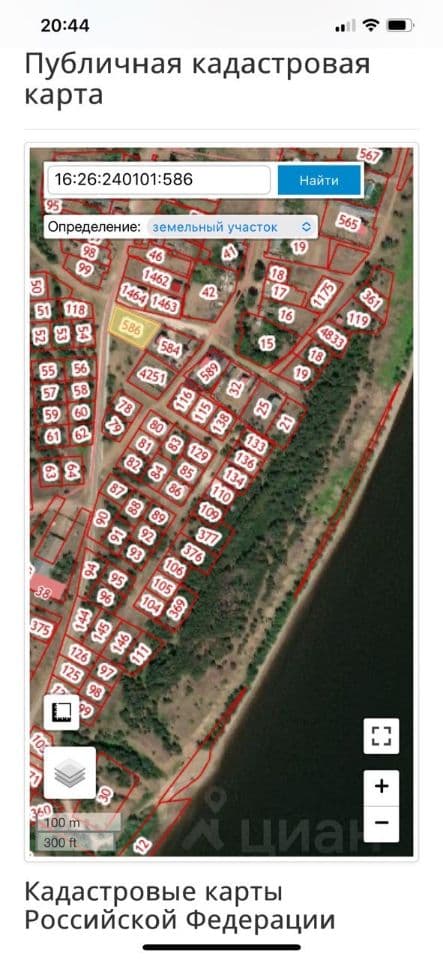Zoom in with the plus button
The image size is (443, 960).
(x=381, y=787)
